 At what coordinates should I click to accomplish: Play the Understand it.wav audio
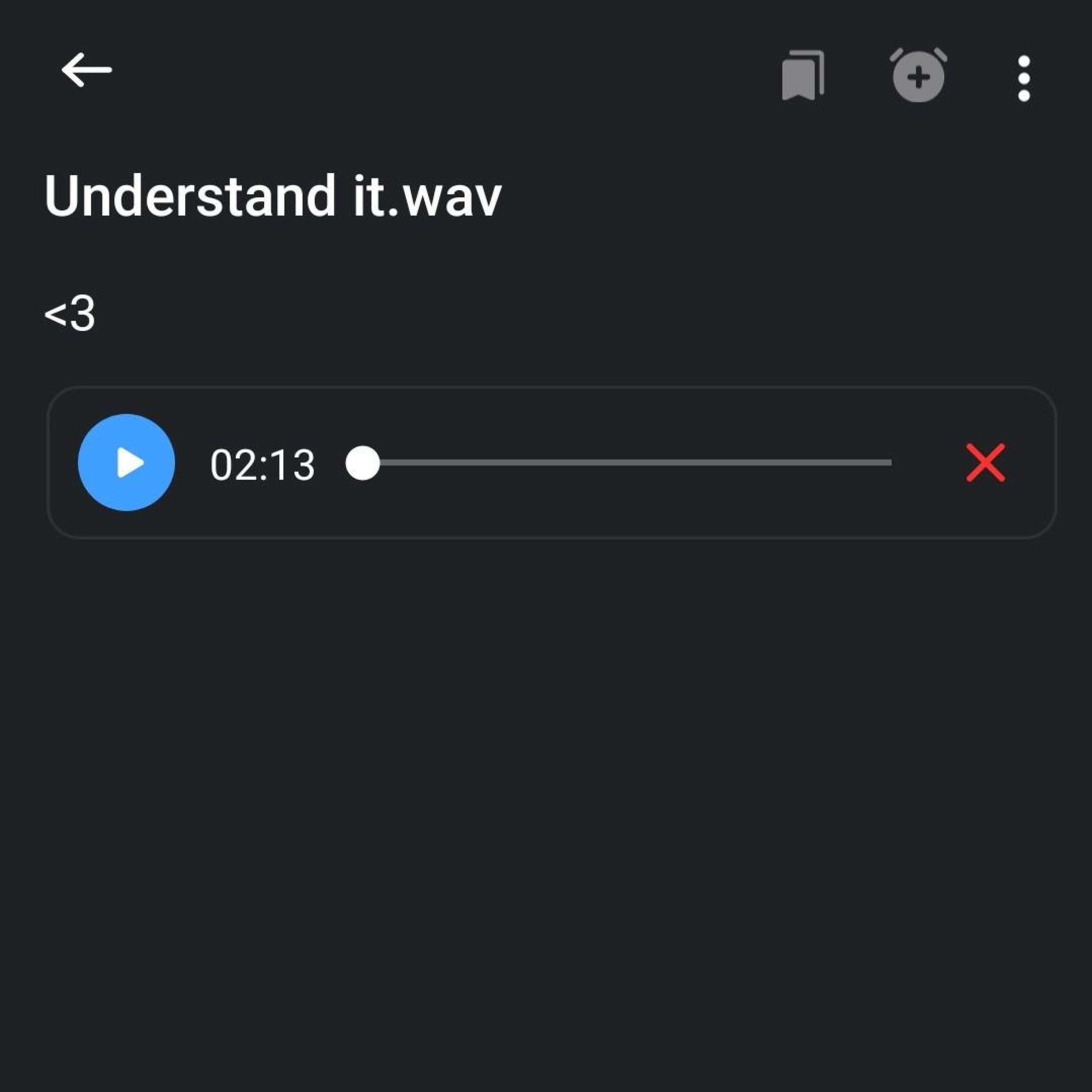click(x=127, y=462)
